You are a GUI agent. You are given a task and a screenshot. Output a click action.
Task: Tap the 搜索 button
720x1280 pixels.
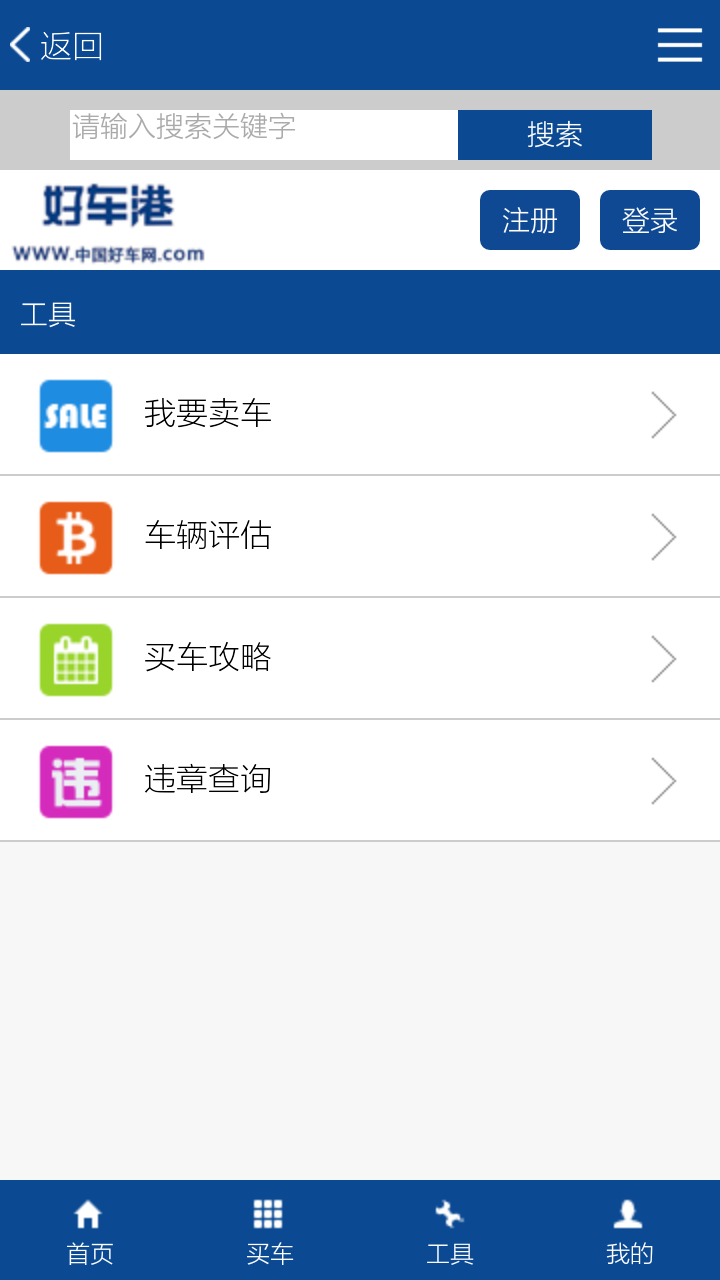555,135
